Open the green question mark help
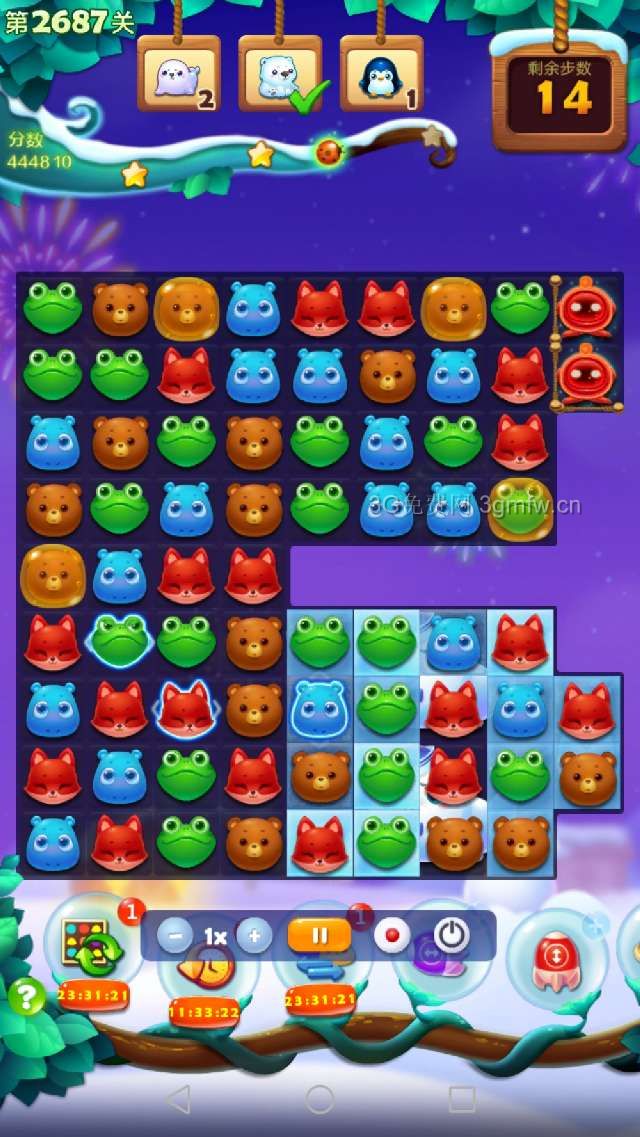The height and width of the screenshot is (1137, 640). [x=27, y=997]
